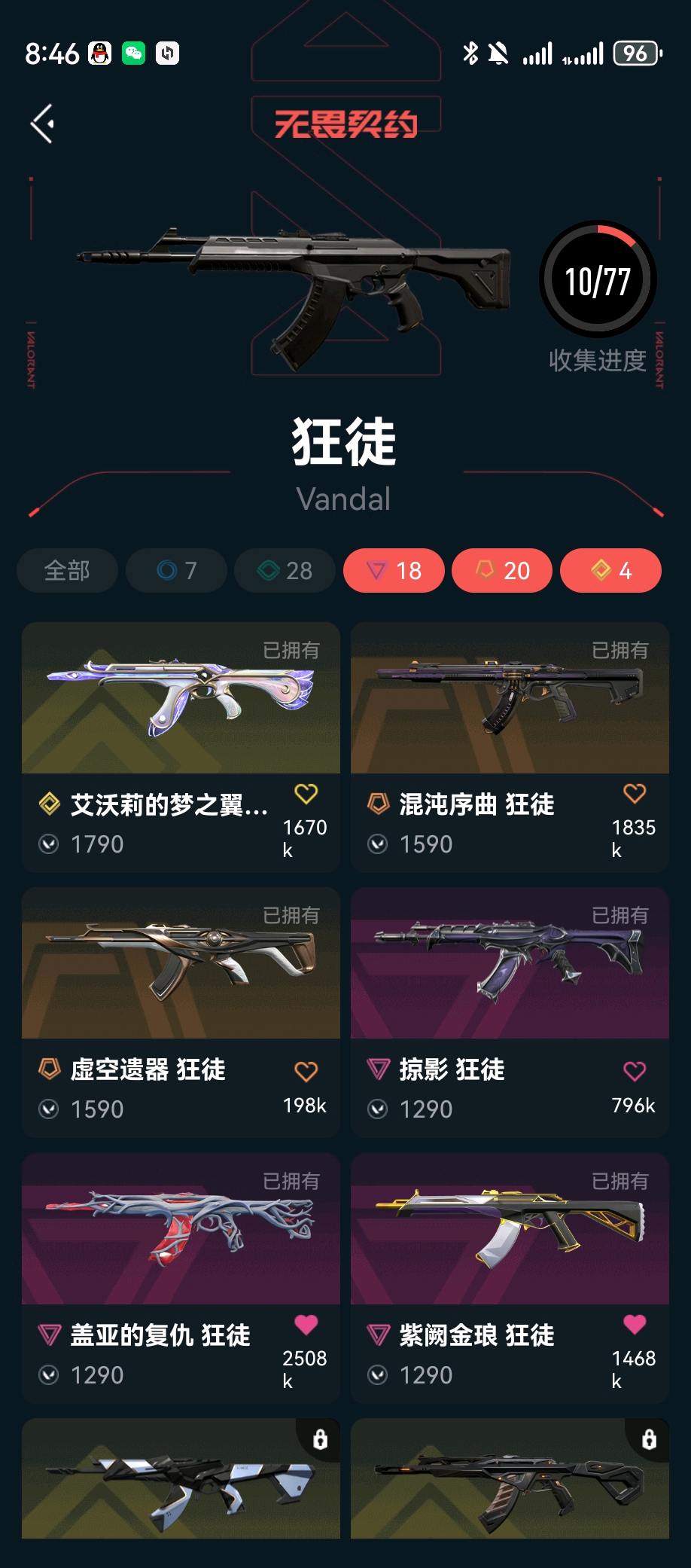Open the 掠影 狂徒 skin card

510,1012
